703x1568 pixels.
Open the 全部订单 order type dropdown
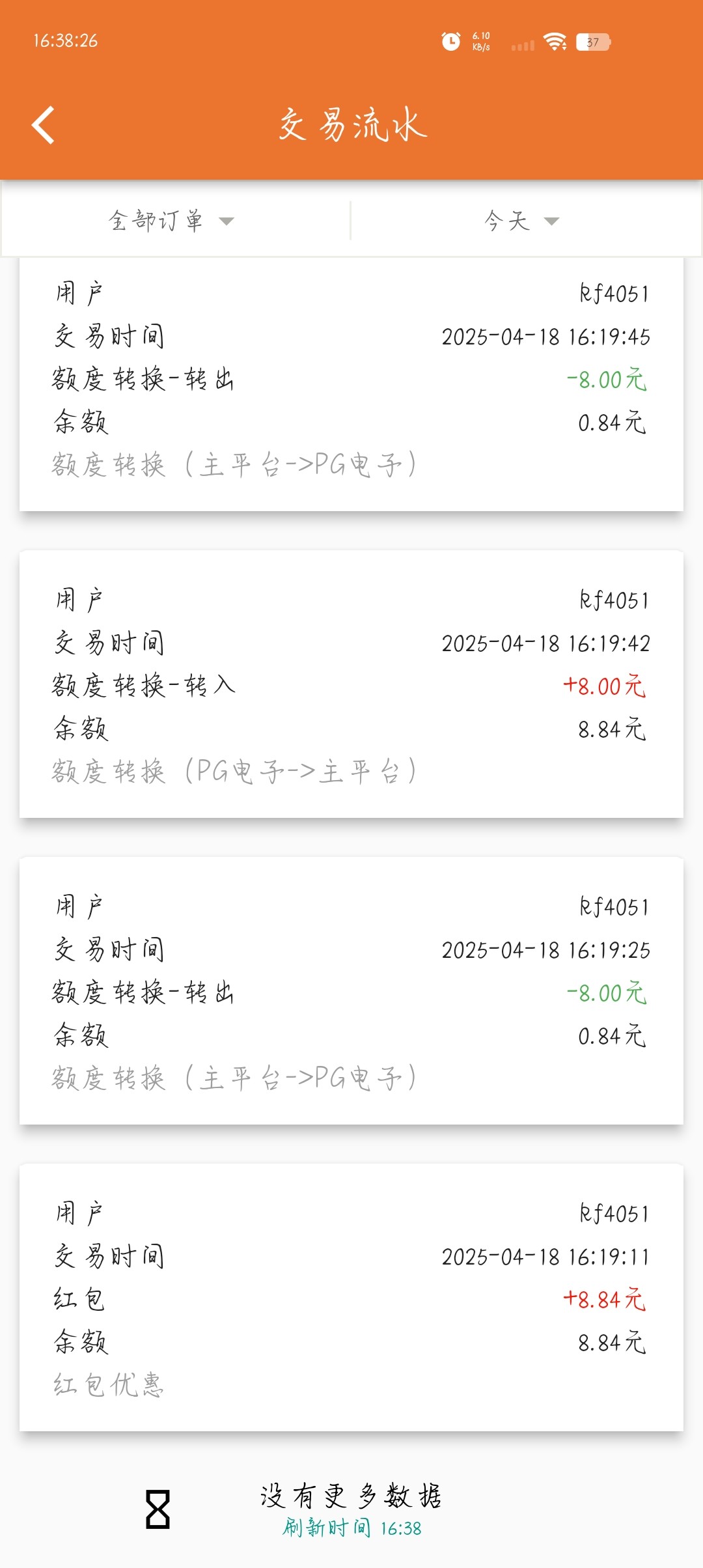172,221
